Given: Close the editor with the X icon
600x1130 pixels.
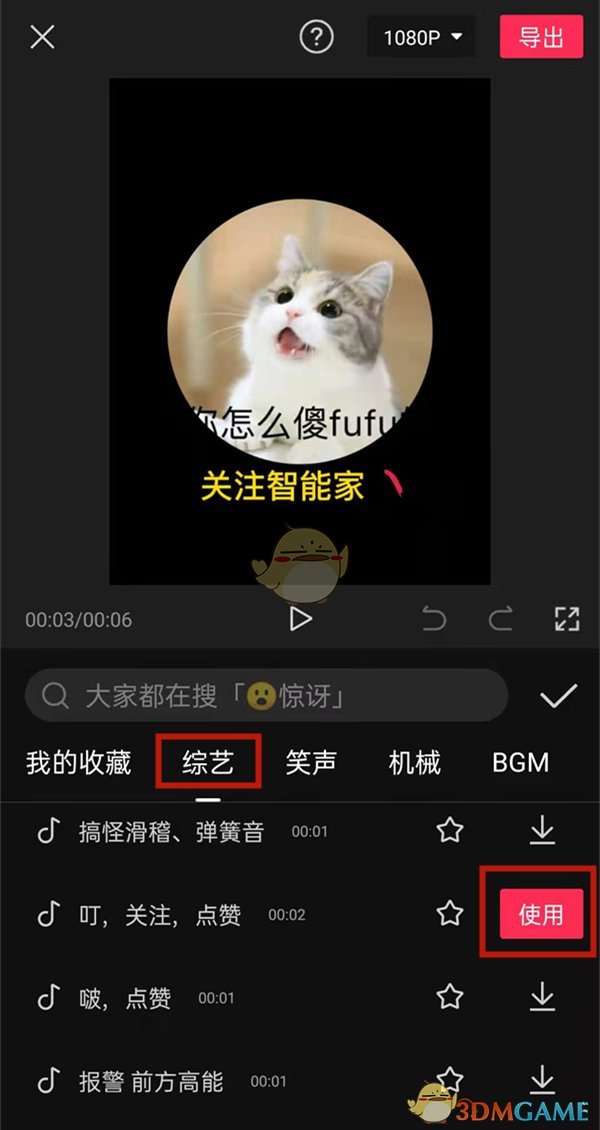Looking at the screenshot, I should pos(42,38).
